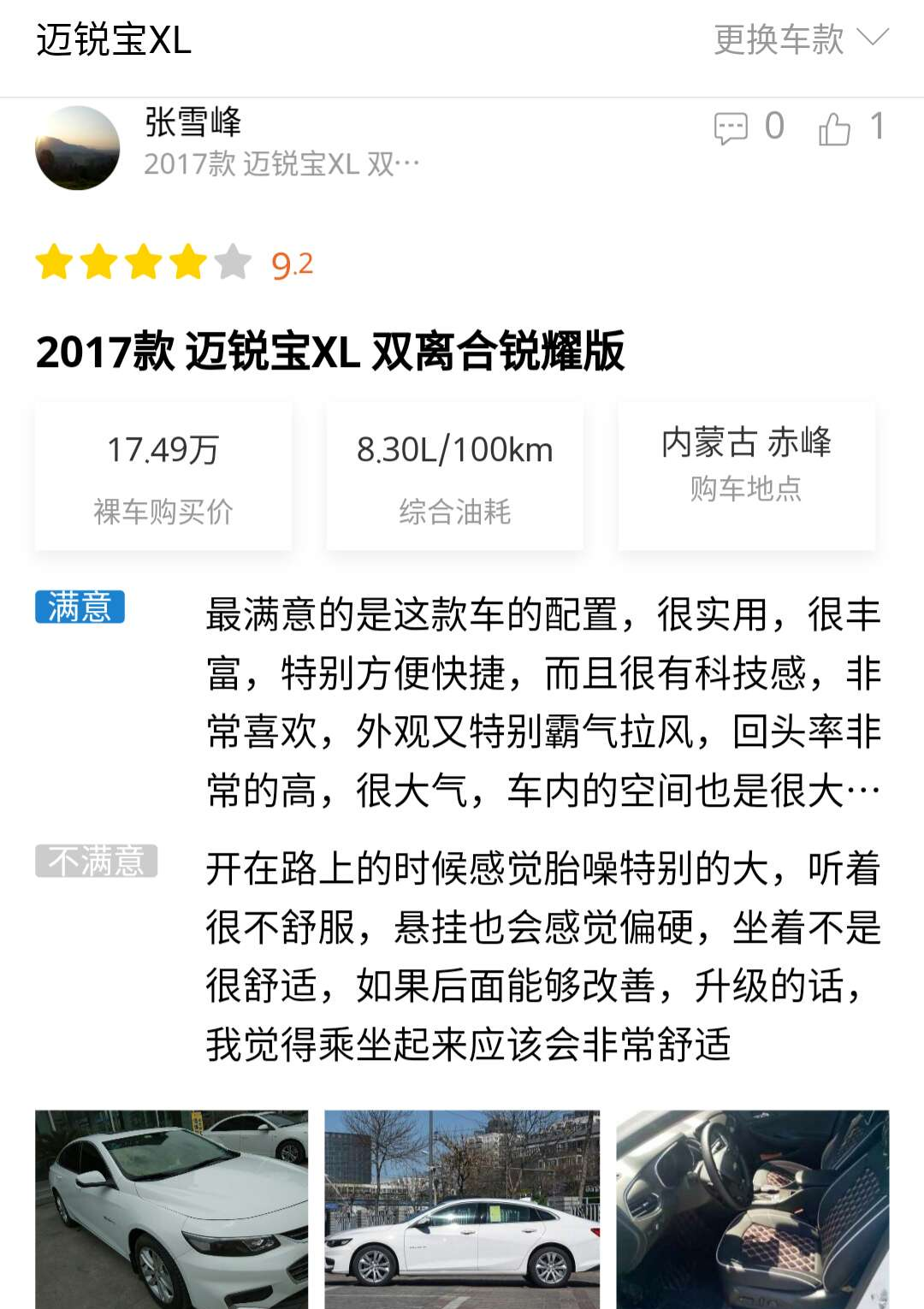This screenshot has width=924, height=1309.
Task: Open the side view photo of white car
Action: (462, 1208)
